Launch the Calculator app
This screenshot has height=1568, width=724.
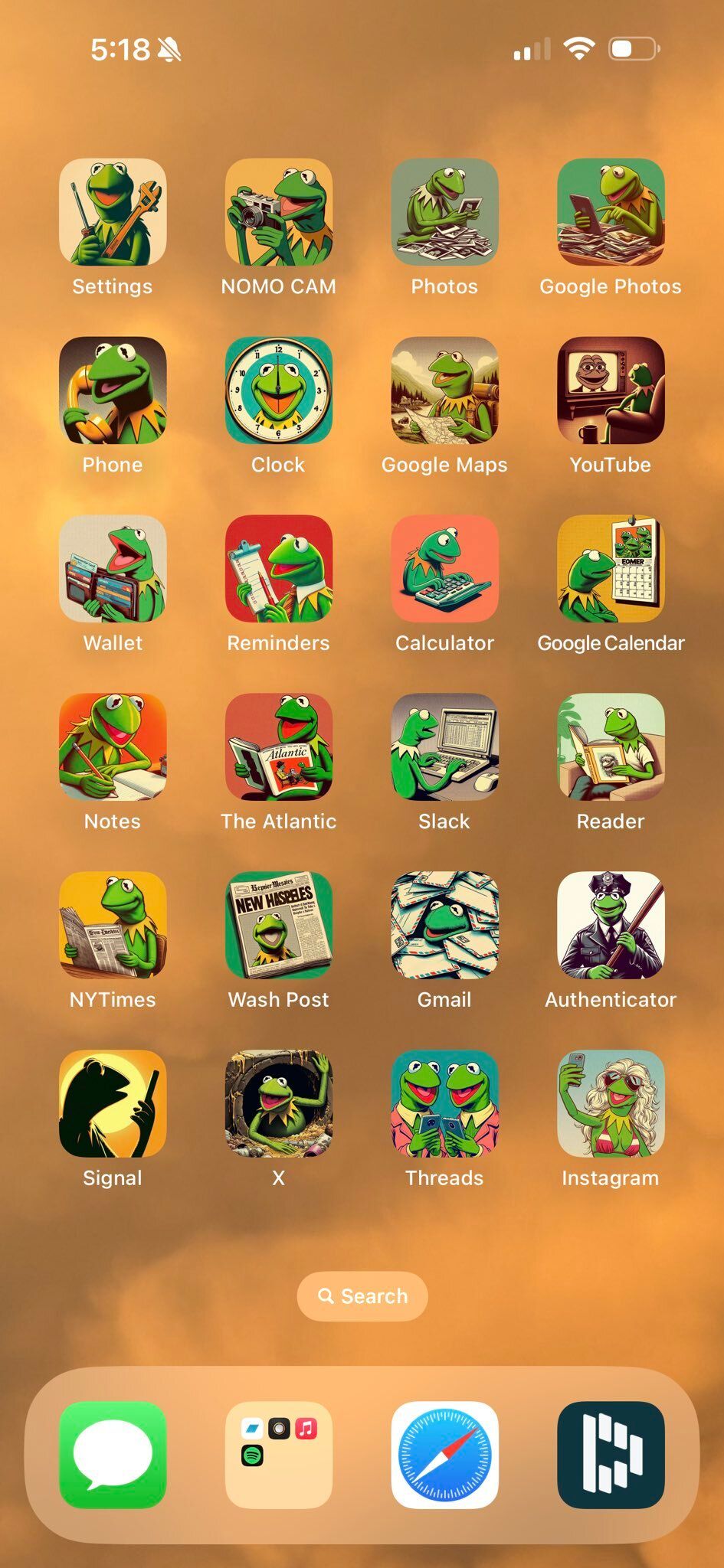tap(444, 569)
